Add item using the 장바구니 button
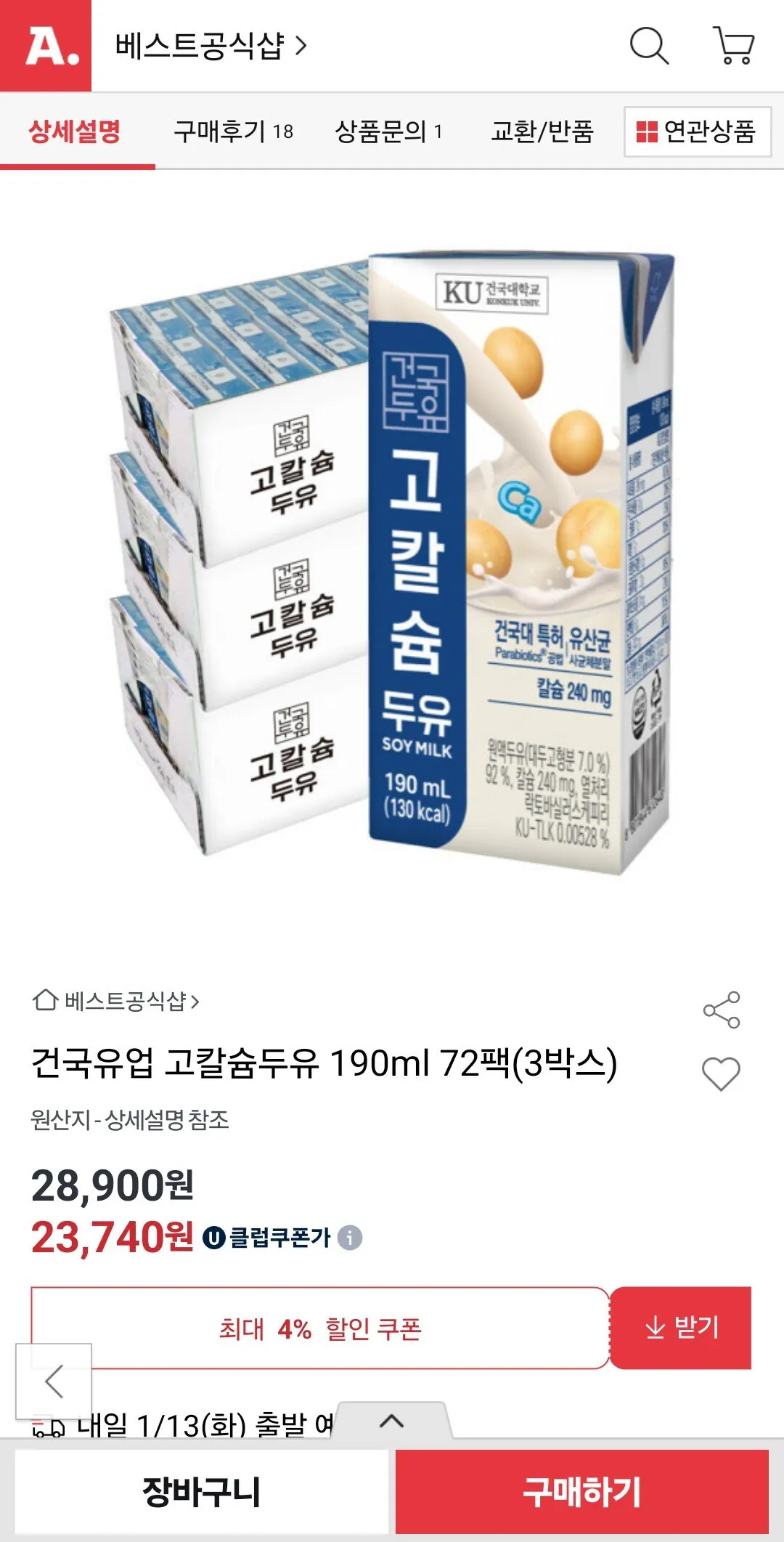Image resolution: width=784 pixels, height=1542 pixels. coord(196,1496)
